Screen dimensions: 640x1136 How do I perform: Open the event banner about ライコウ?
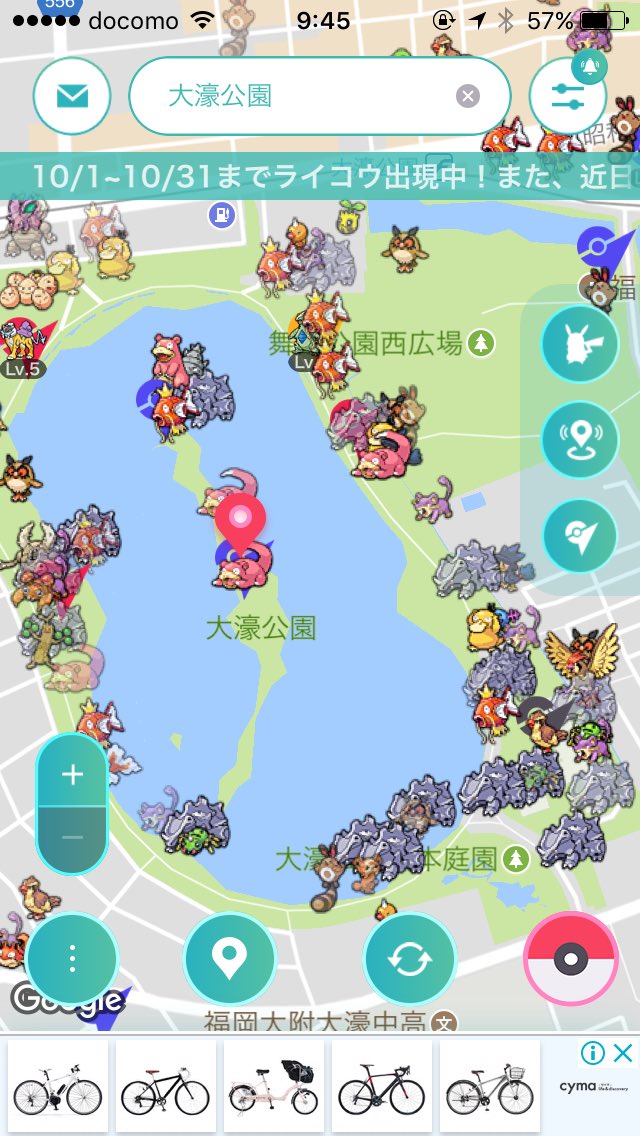tap(320, 176)
